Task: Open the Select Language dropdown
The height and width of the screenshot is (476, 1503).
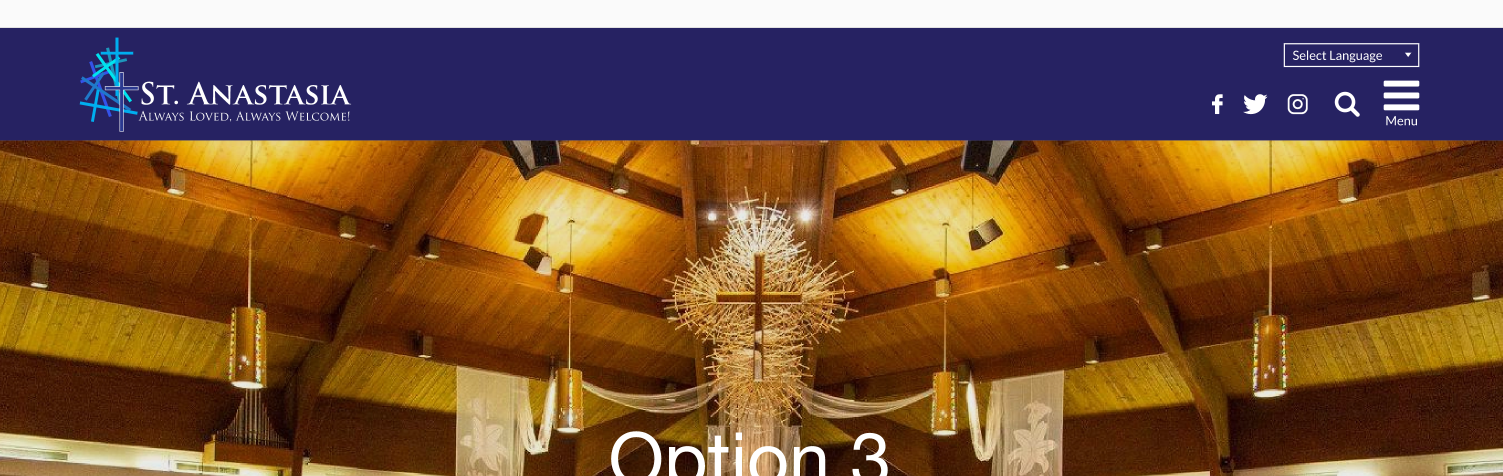Action: tap(1350, 56)
